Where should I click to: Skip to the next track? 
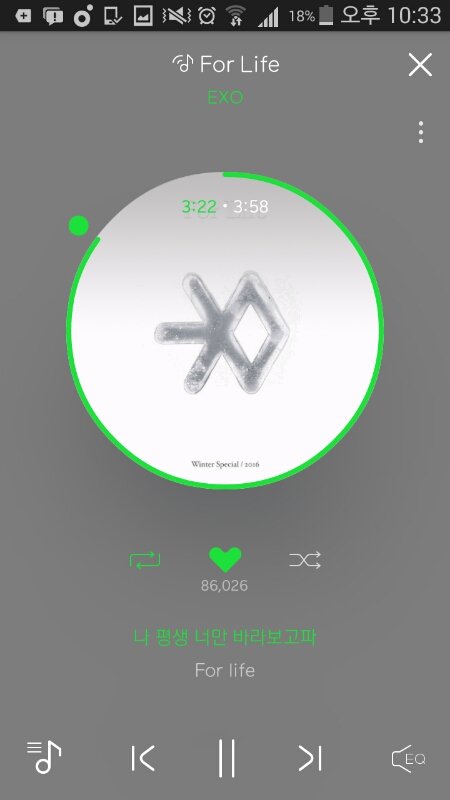pyautogui.click(x=310, y=758)
